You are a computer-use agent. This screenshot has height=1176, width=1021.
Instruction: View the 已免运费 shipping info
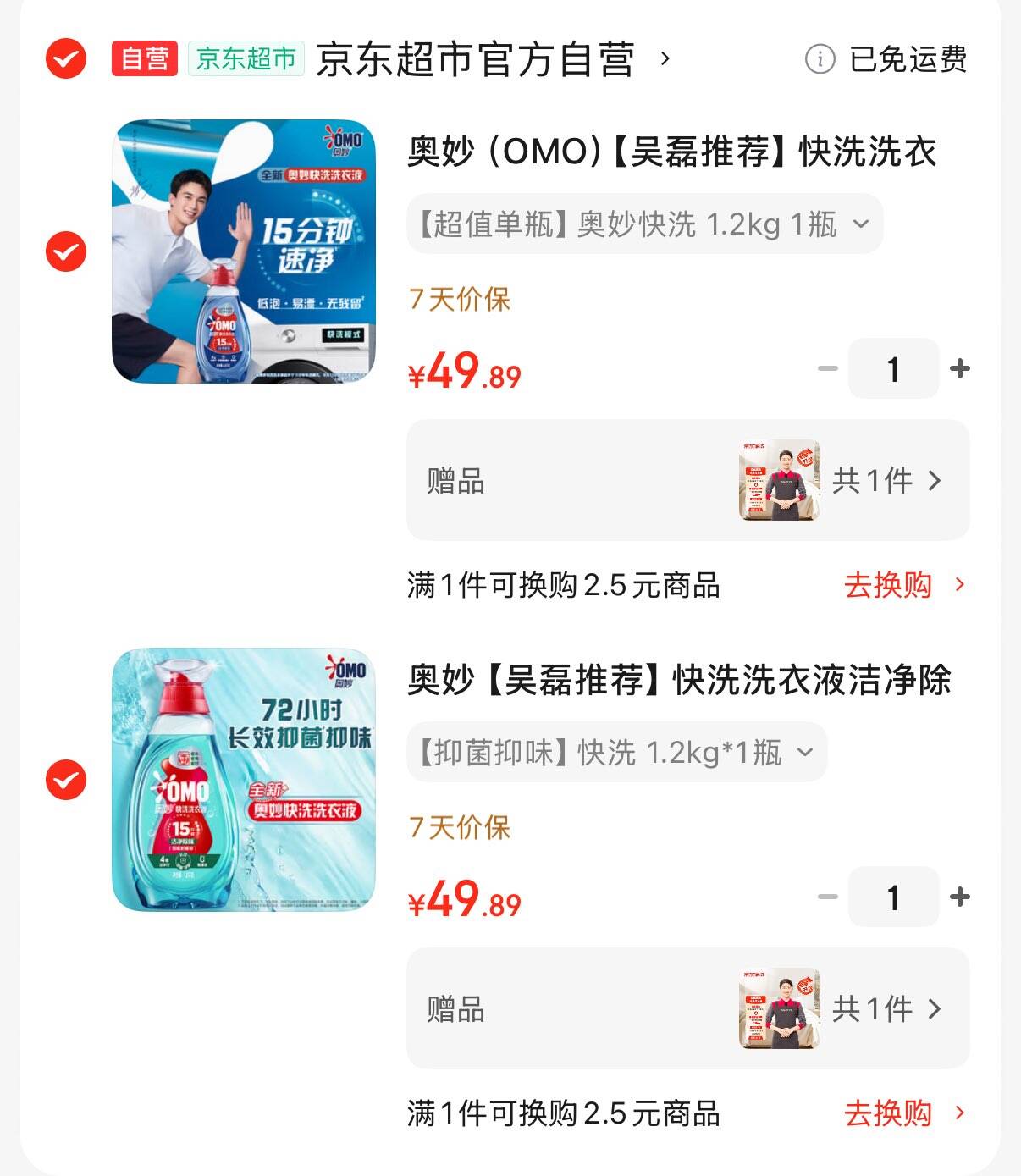886,59
